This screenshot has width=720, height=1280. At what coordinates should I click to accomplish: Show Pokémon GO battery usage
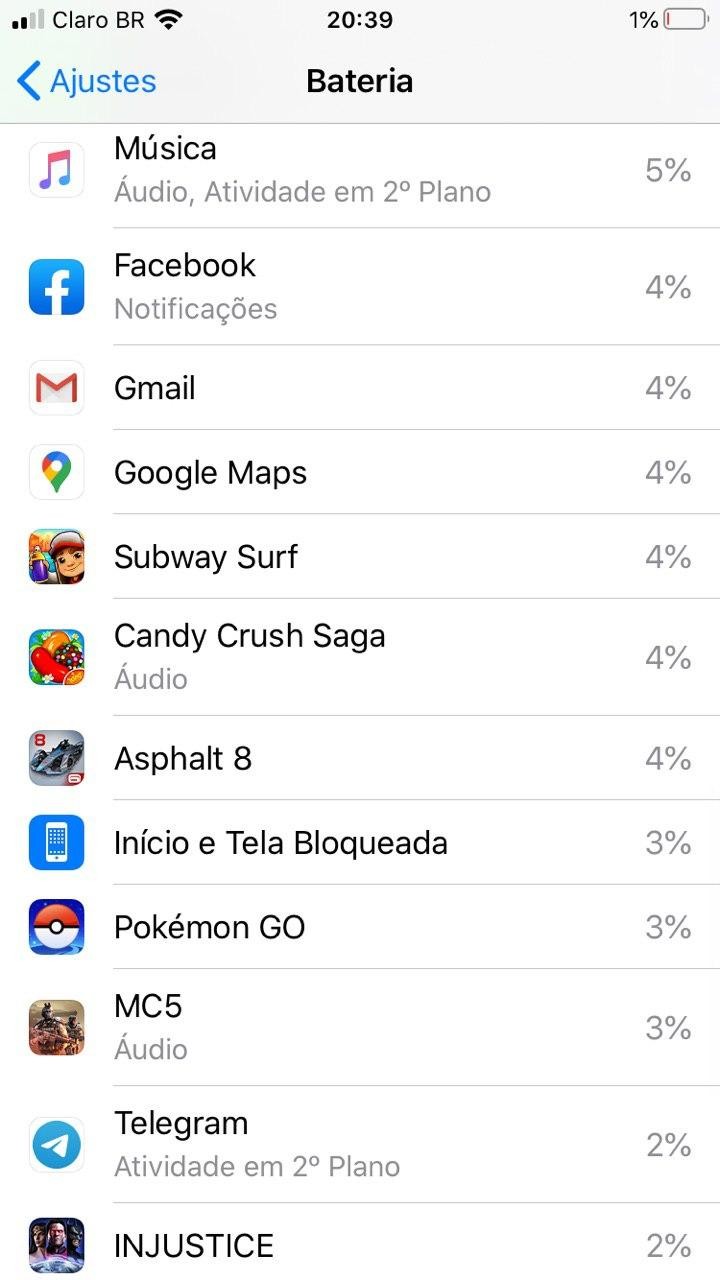tap(360, 927)
